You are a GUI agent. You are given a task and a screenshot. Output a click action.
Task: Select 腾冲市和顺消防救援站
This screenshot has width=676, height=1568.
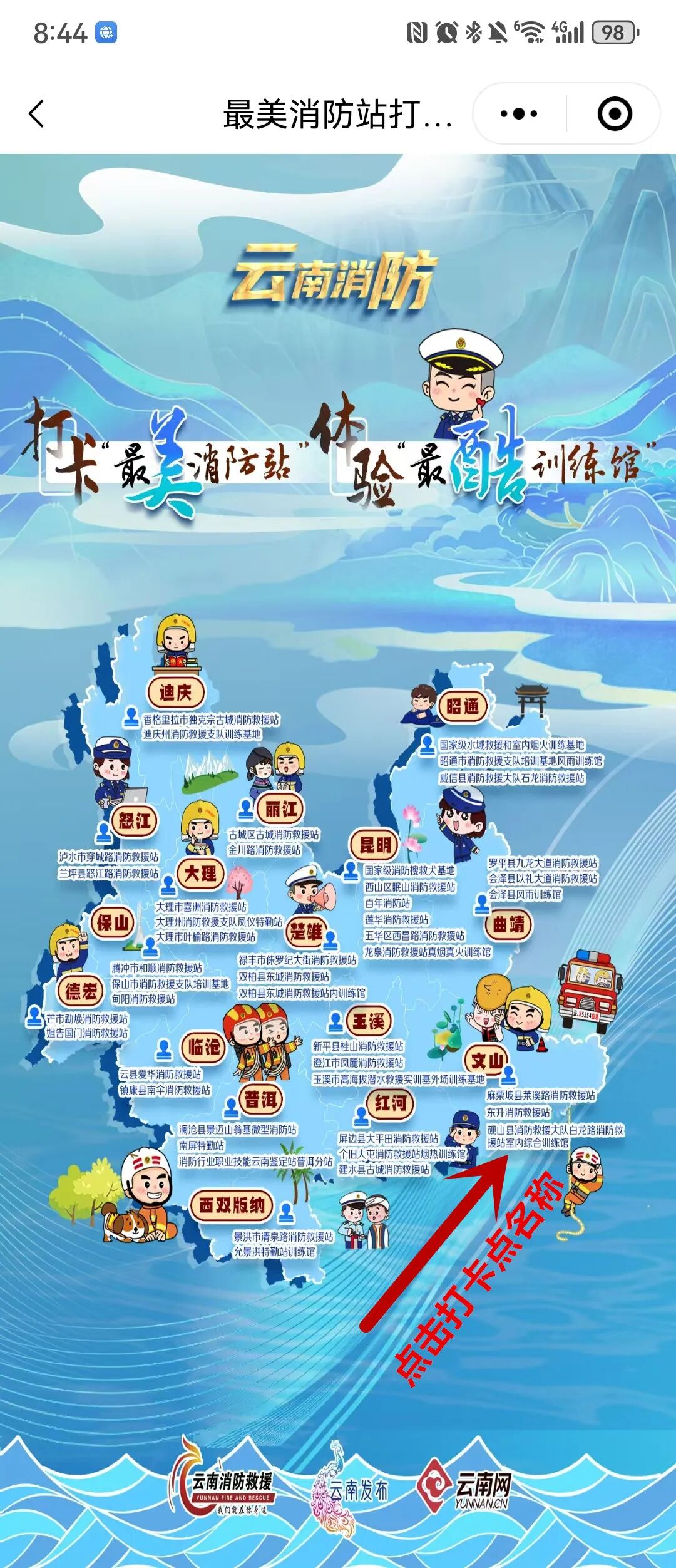(x=157, y=968)
